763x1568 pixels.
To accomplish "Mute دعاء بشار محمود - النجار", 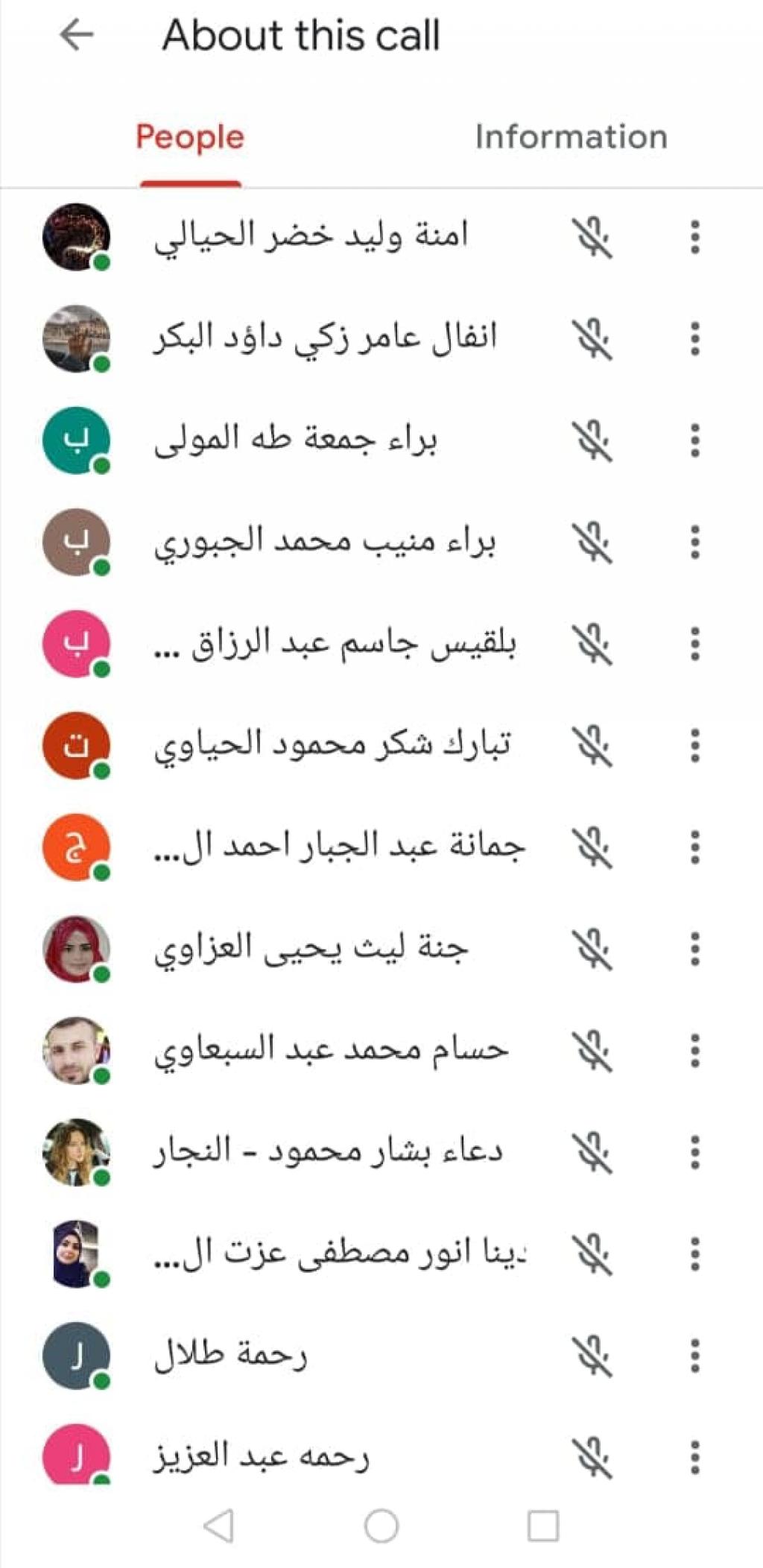I will (592, 1152).
